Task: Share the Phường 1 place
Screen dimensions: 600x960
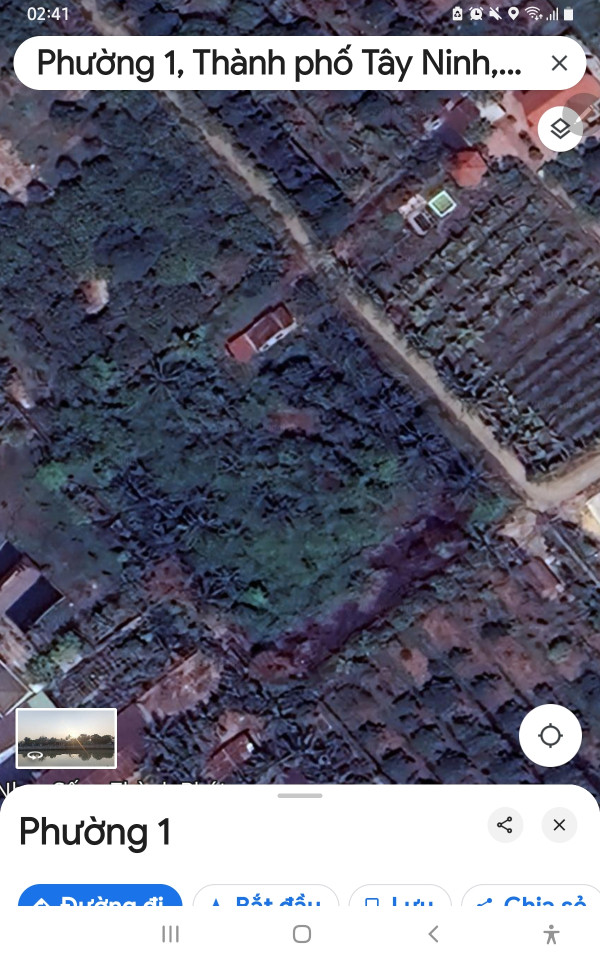Action: tap(505, 825)
